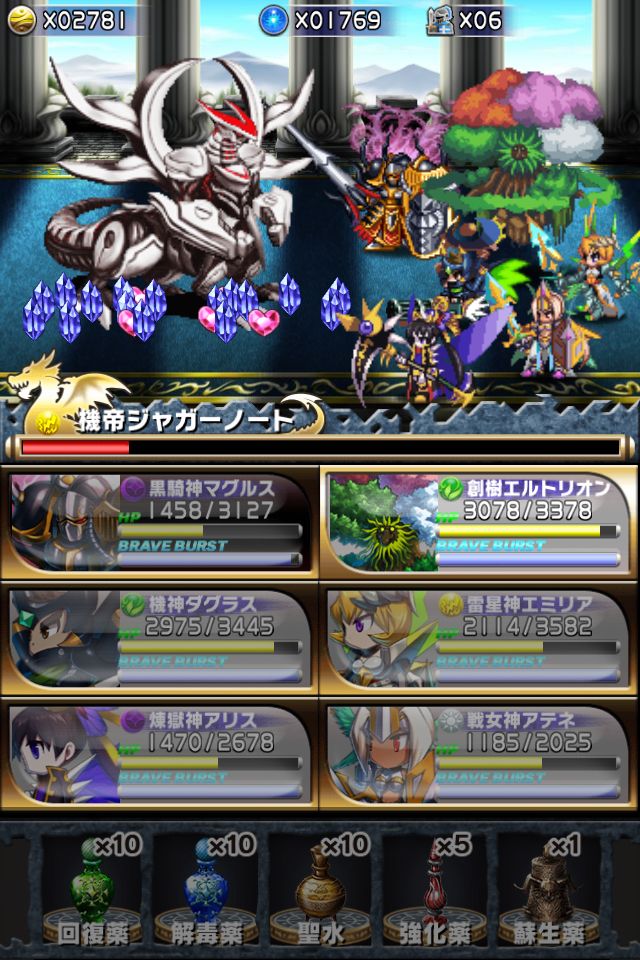This screenshot has width=640, height=960.
Task: Select the 解毒薬 antidote item
Action: [206, 887]
